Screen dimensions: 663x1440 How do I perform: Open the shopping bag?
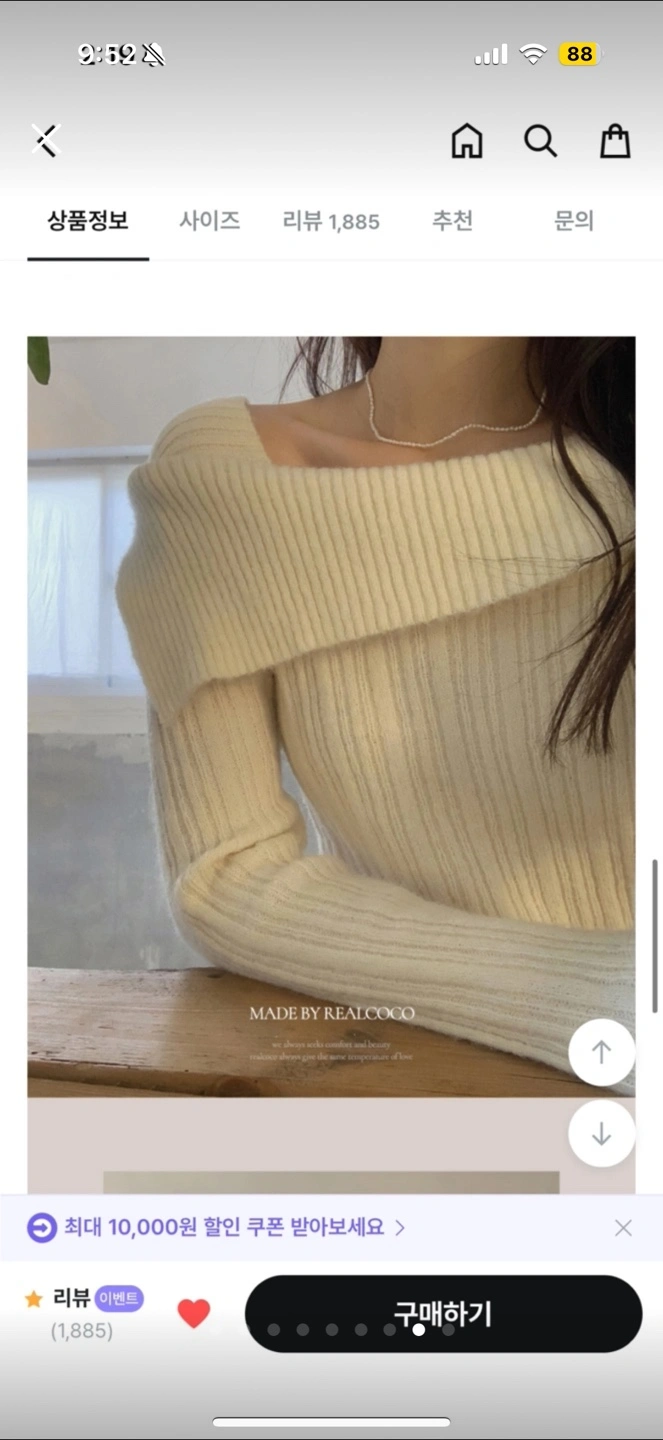coord(615,141)
